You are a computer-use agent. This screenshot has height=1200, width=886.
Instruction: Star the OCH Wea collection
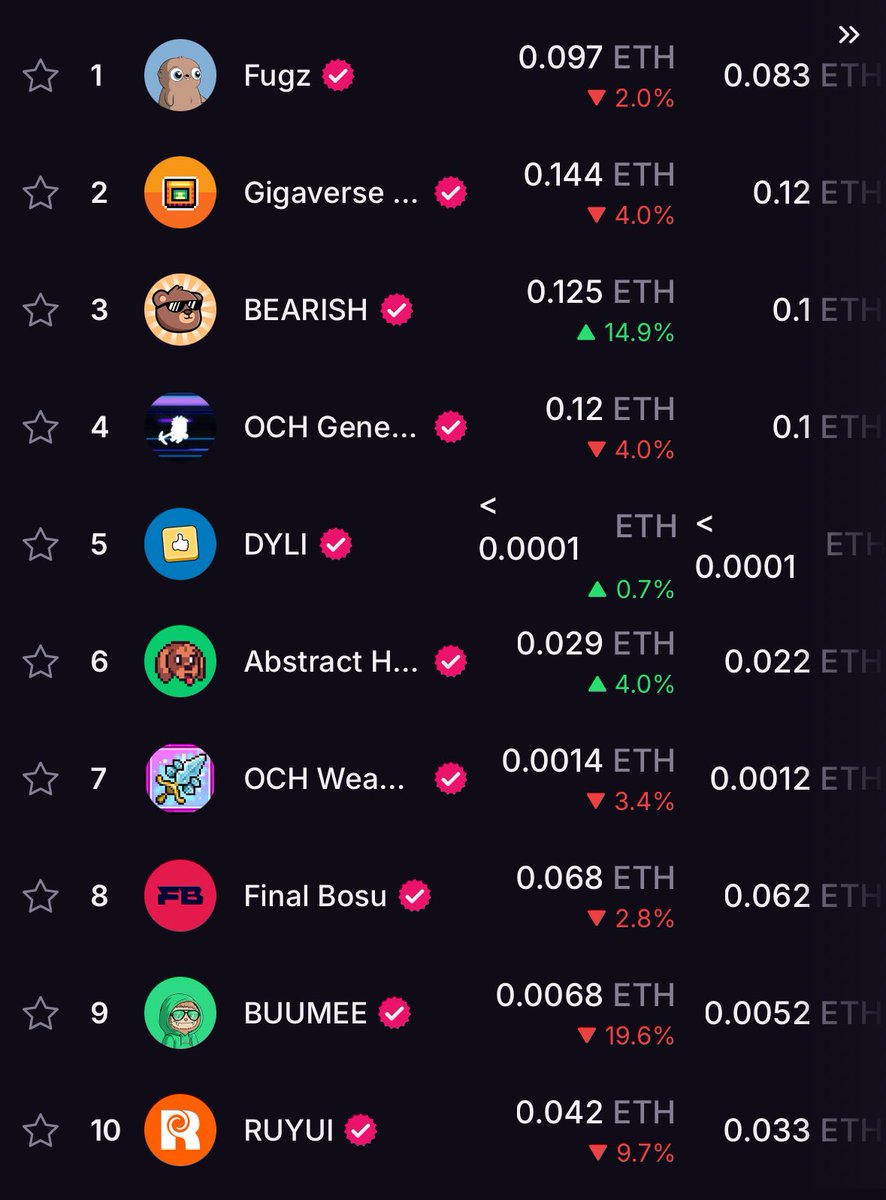pyautogui.click(x=40, y=779)
